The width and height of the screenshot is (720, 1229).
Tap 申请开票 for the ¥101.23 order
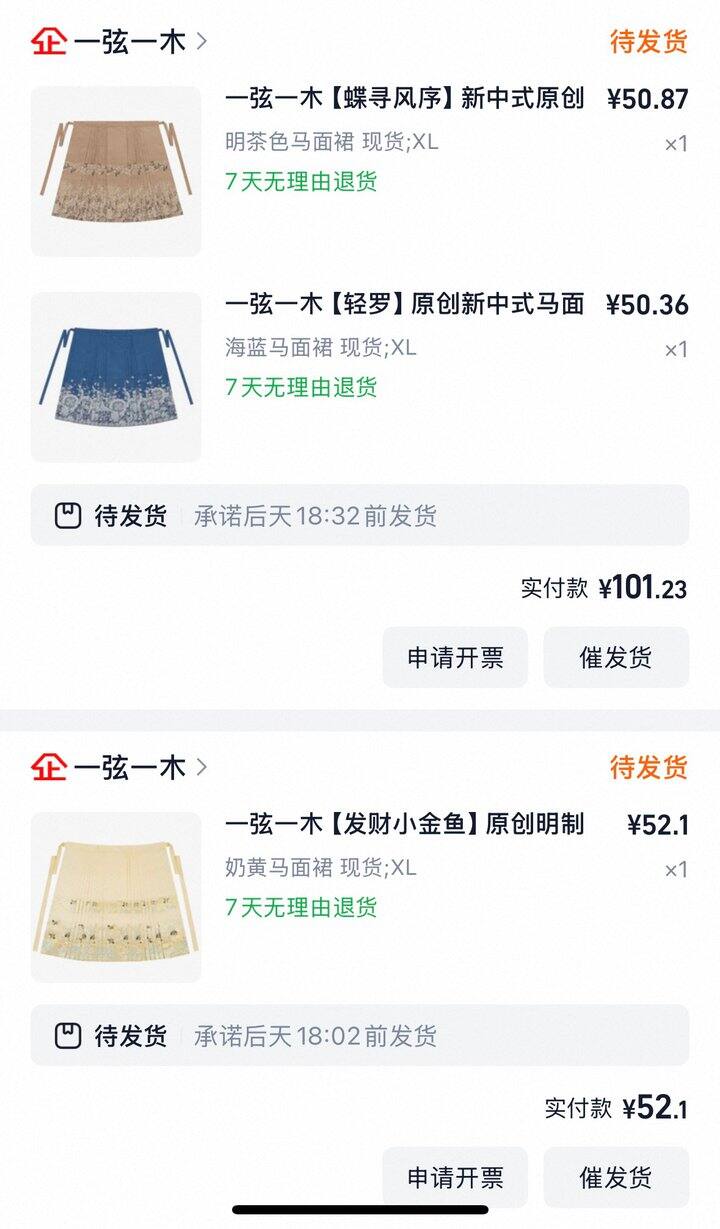click(x=455, y=657)
